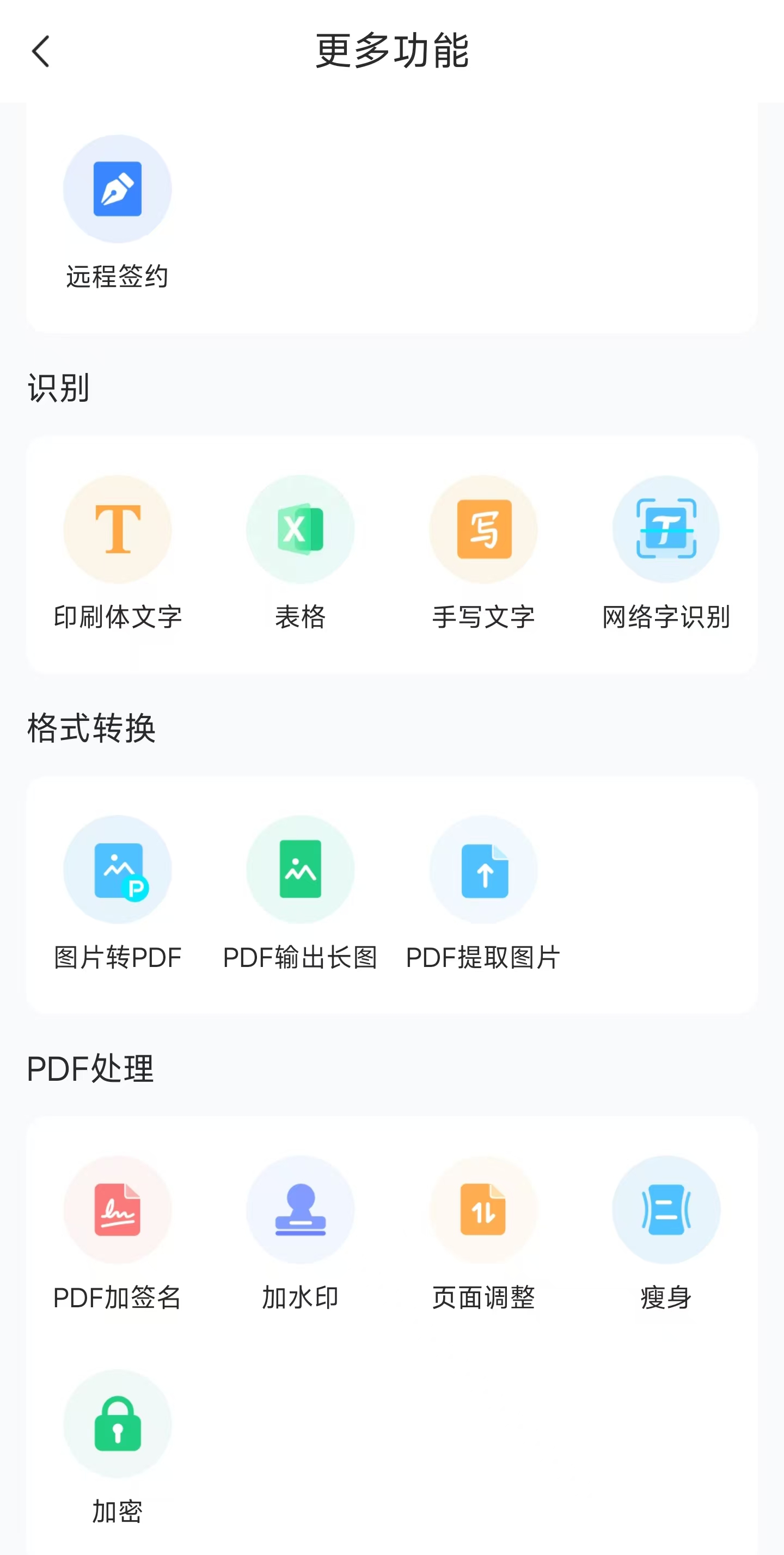Go back from 更多功能 page
784x1555 pixels.
point(40,51)
